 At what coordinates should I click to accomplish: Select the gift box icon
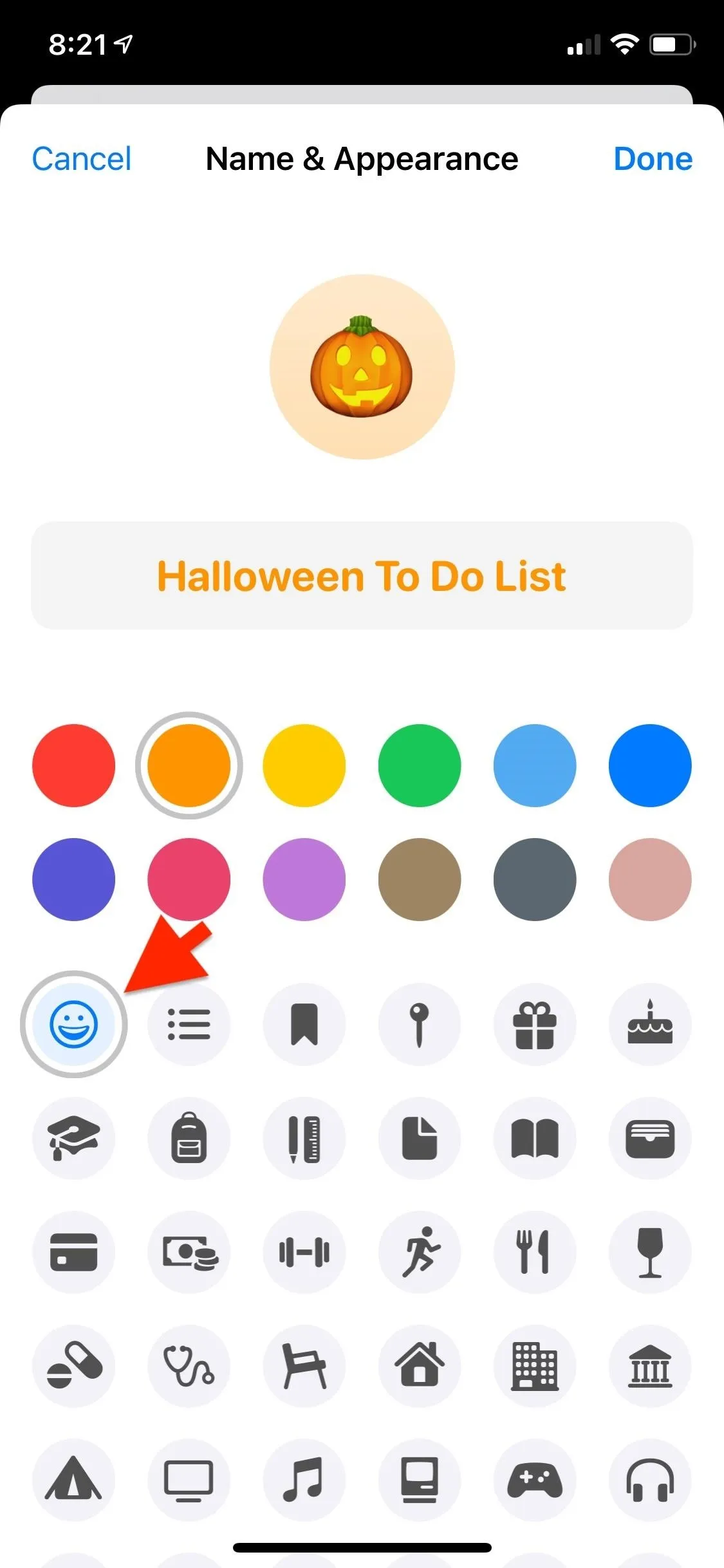tap(535, 1024)
